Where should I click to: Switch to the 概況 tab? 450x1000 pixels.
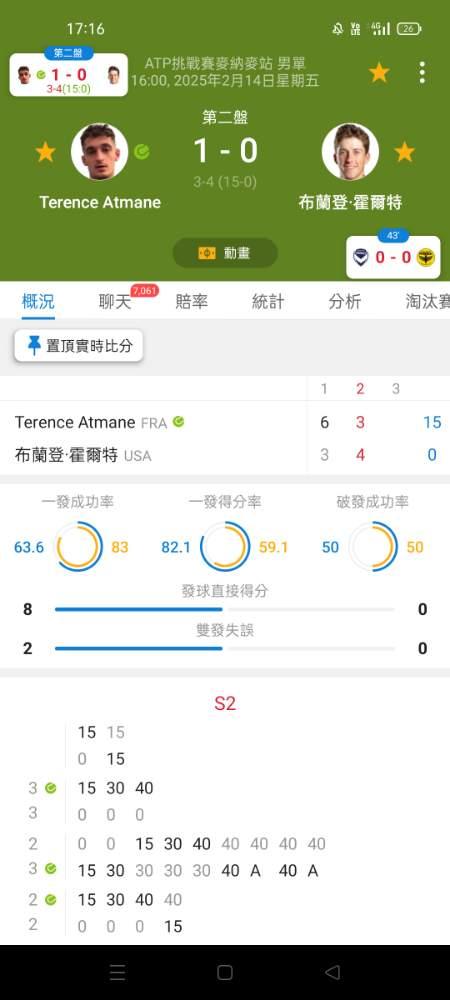tap(38, 302)
